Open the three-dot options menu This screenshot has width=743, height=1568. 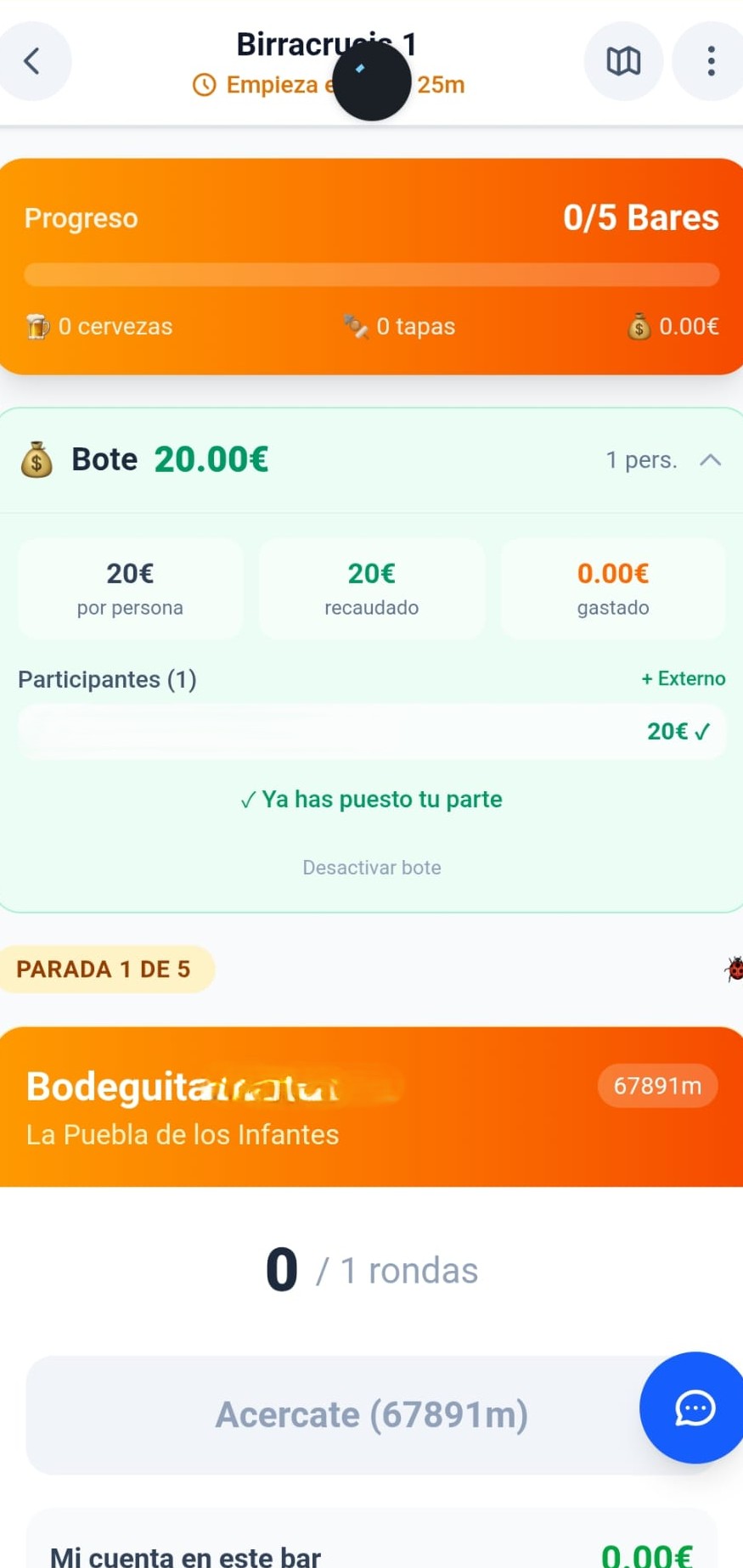(709, 61)
